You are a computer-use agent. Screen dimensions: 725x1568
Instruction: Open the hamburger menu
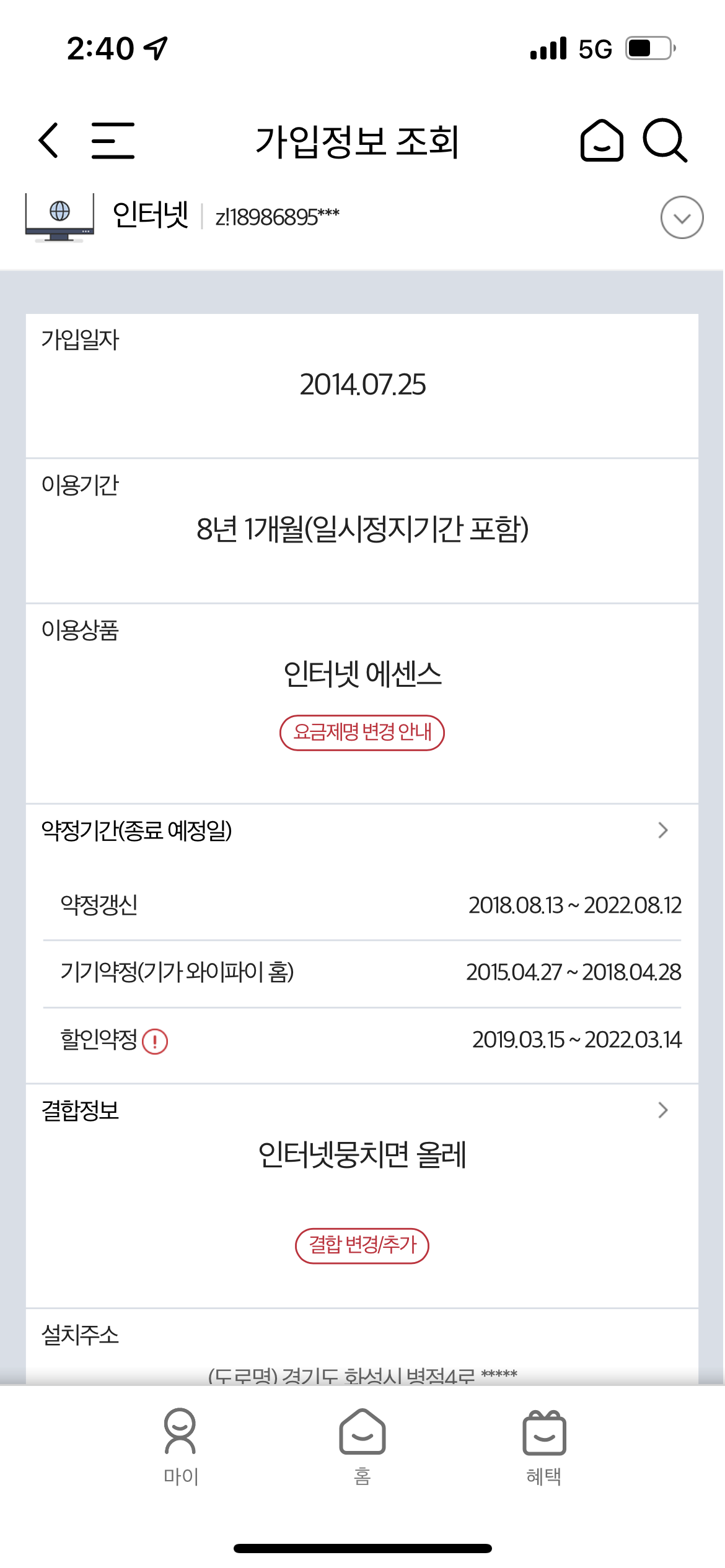coord(113,141)
